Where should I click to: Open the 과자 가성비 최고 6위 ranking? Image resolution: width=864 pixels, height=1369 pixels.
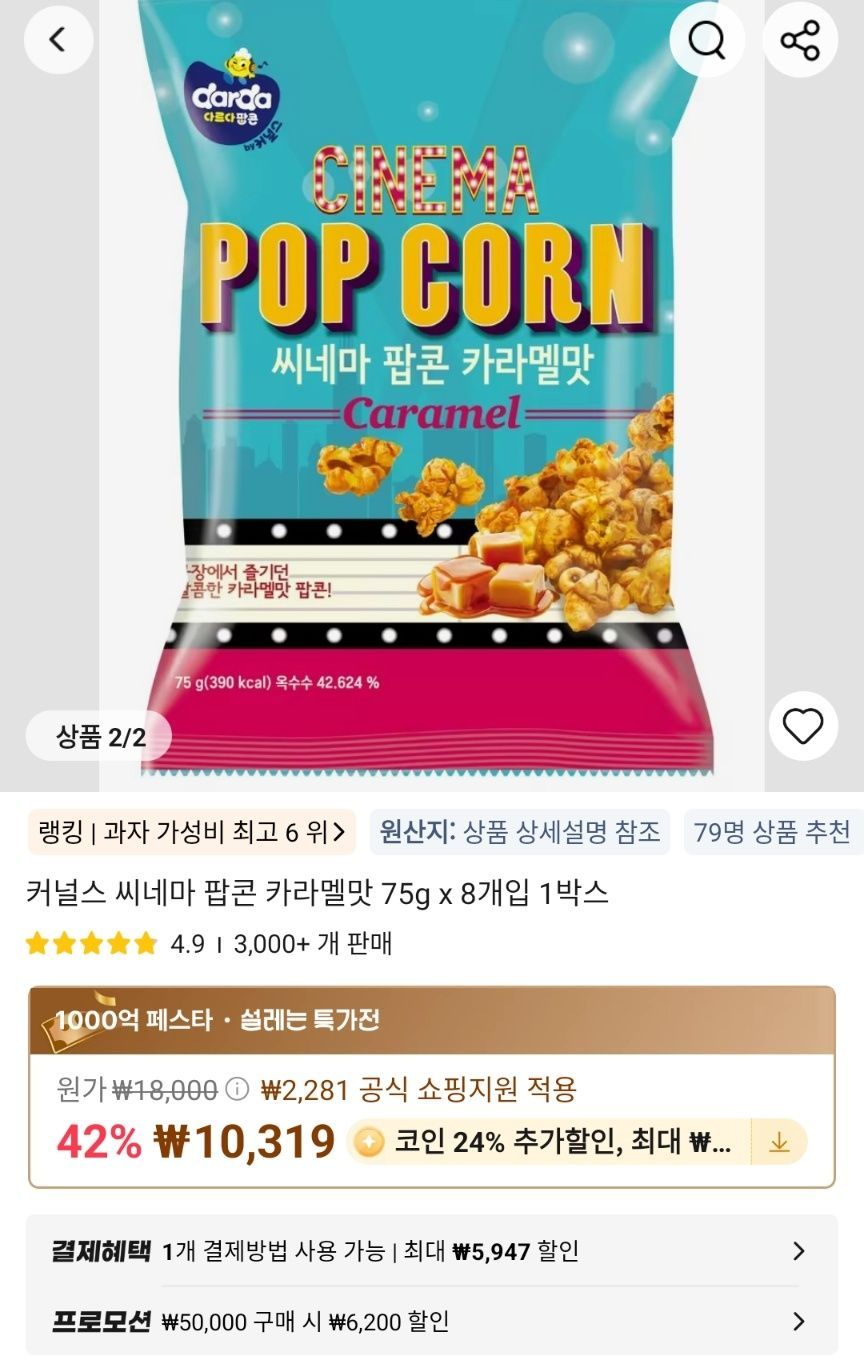click(x=192, y=832)
